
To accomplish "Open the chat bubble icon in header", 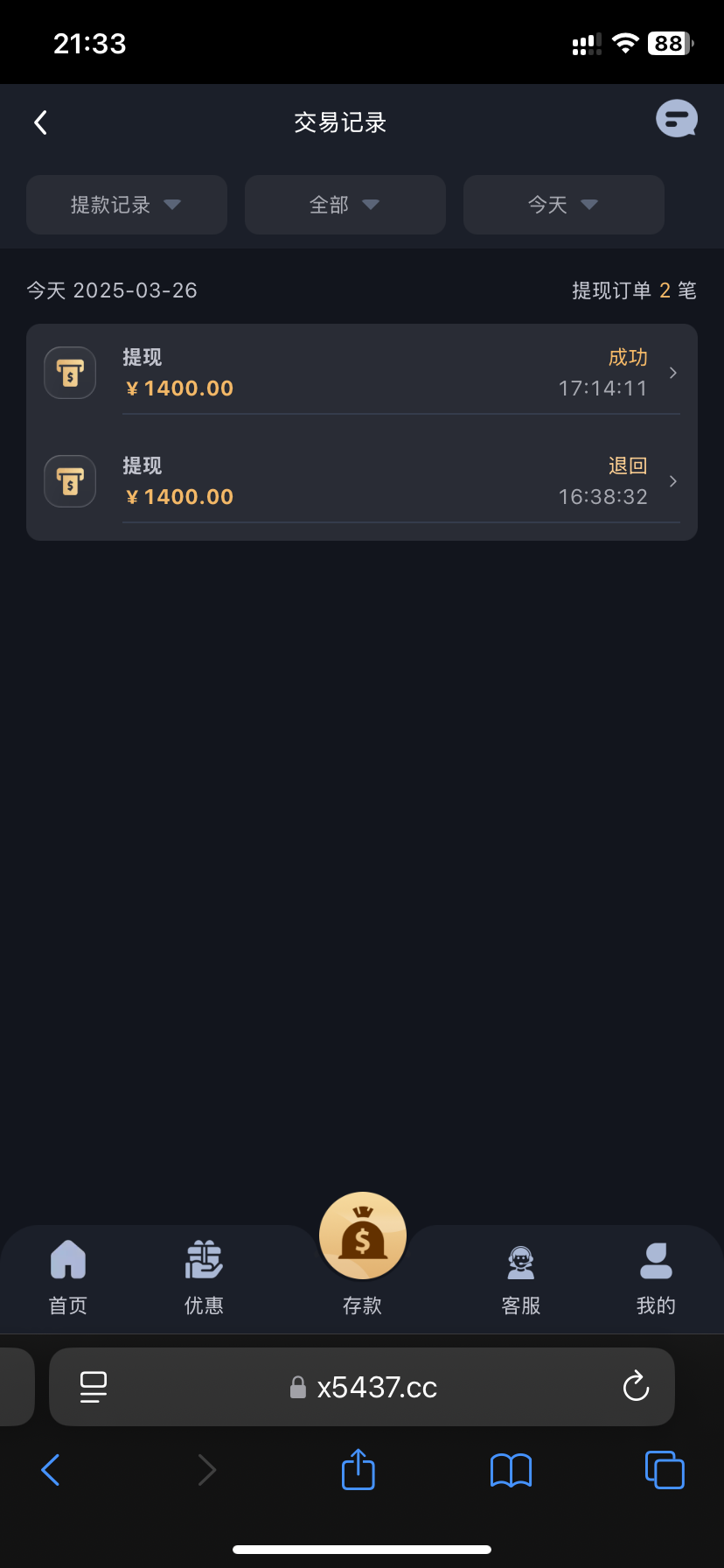I will coord(676,120).
